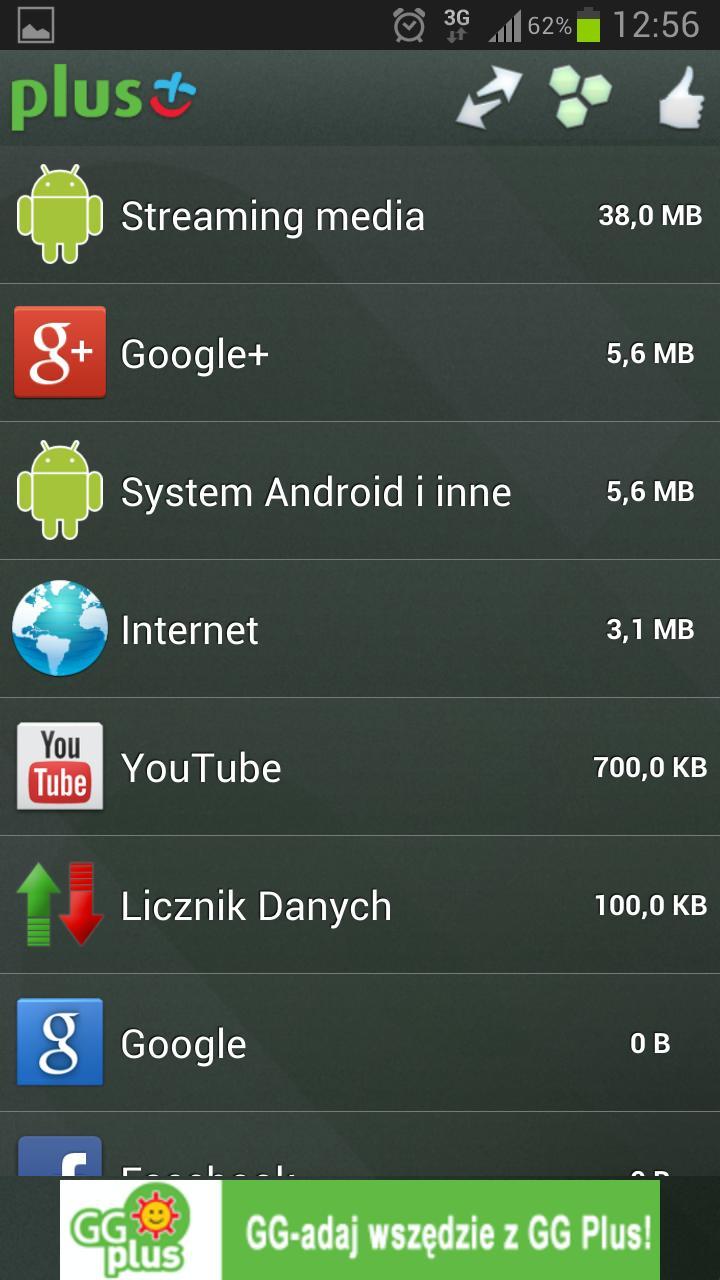Open the Google app row
Viewport: 720px width, 1280px height.
[360, 1043]
